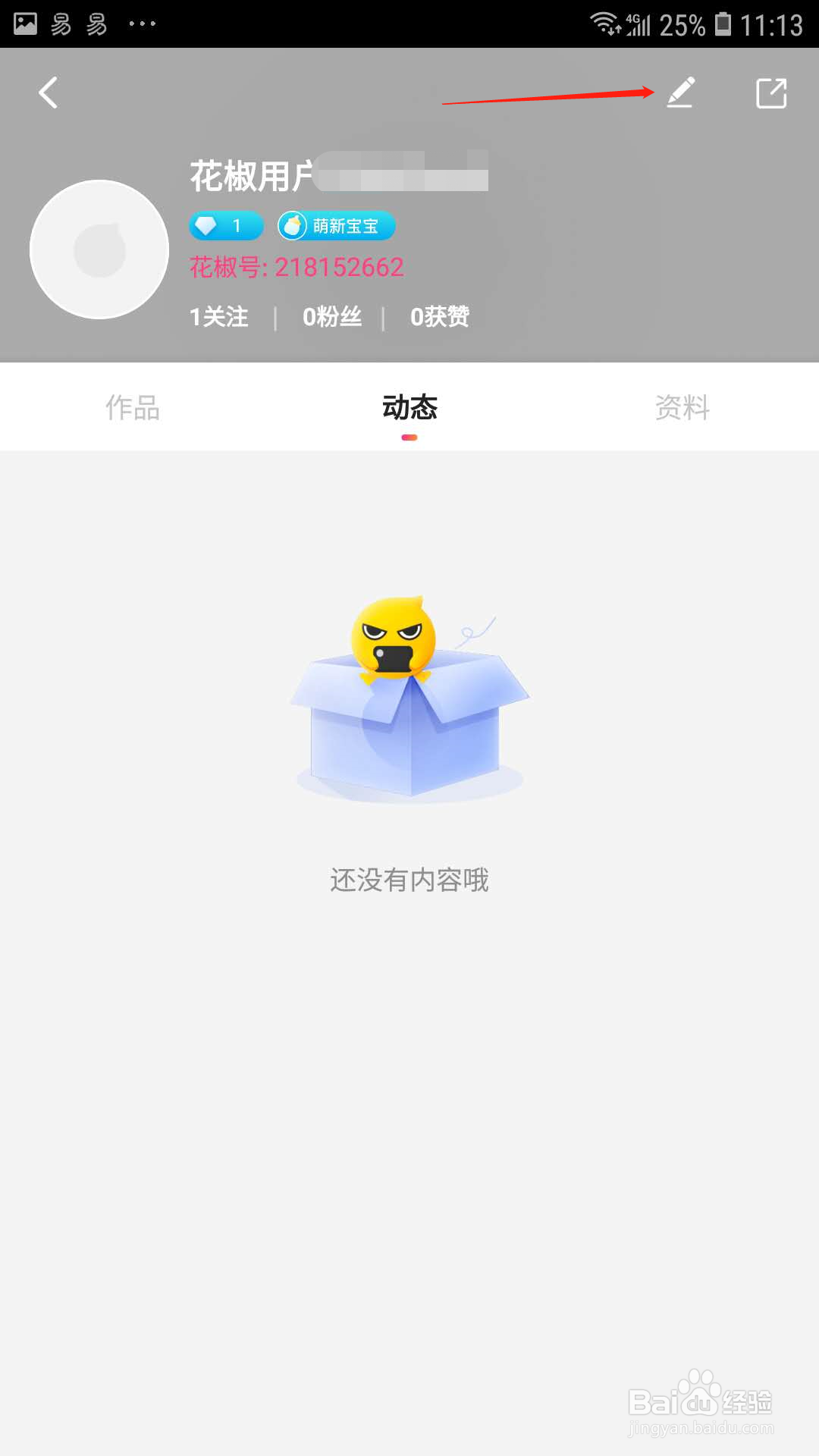Image resolution: width=819 pixels, height=1456 pixels.
Task: View the 0粉丝 followers list
Action: [331, 316]
